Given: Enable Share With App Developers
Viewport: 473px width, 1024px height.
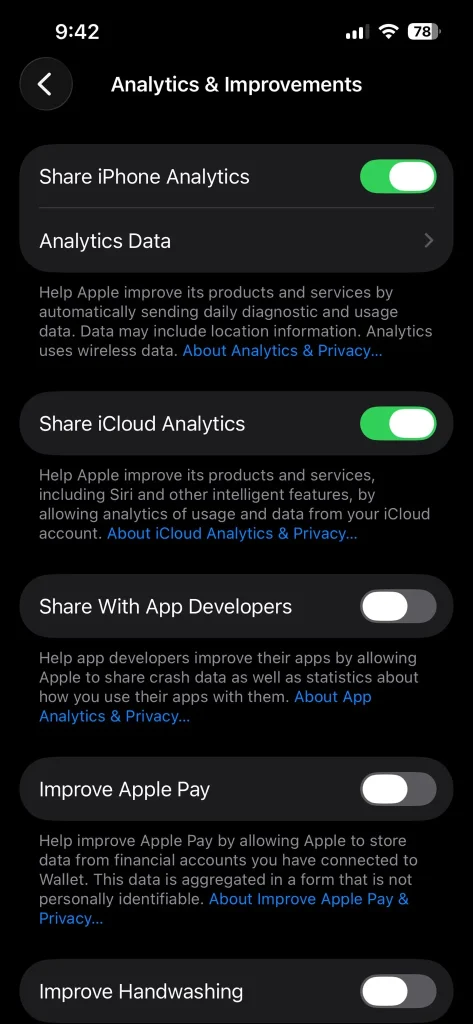Looking at the screenshot, I should [x=398, y=607].
